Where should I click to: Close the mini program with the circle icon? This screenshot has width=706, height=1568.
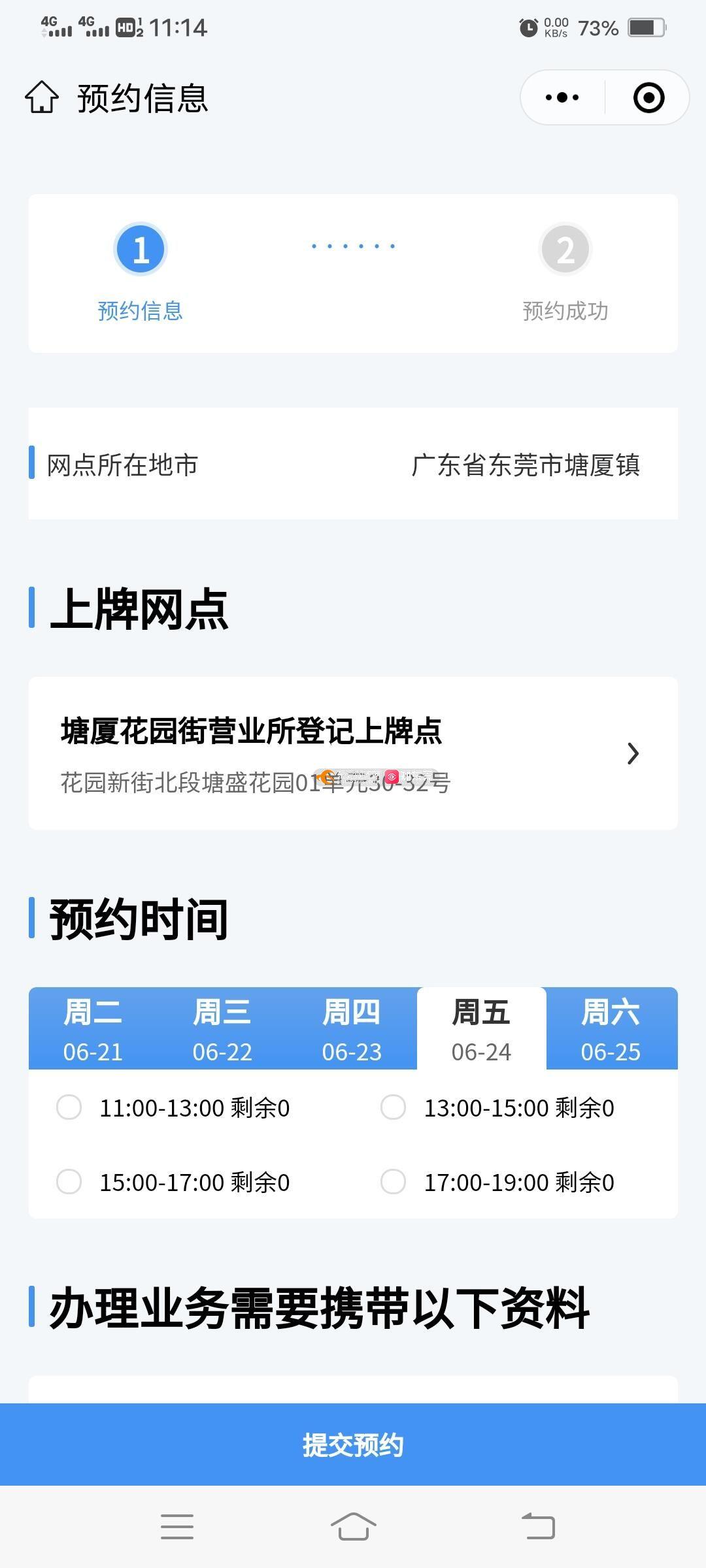(x=648, y=97)
